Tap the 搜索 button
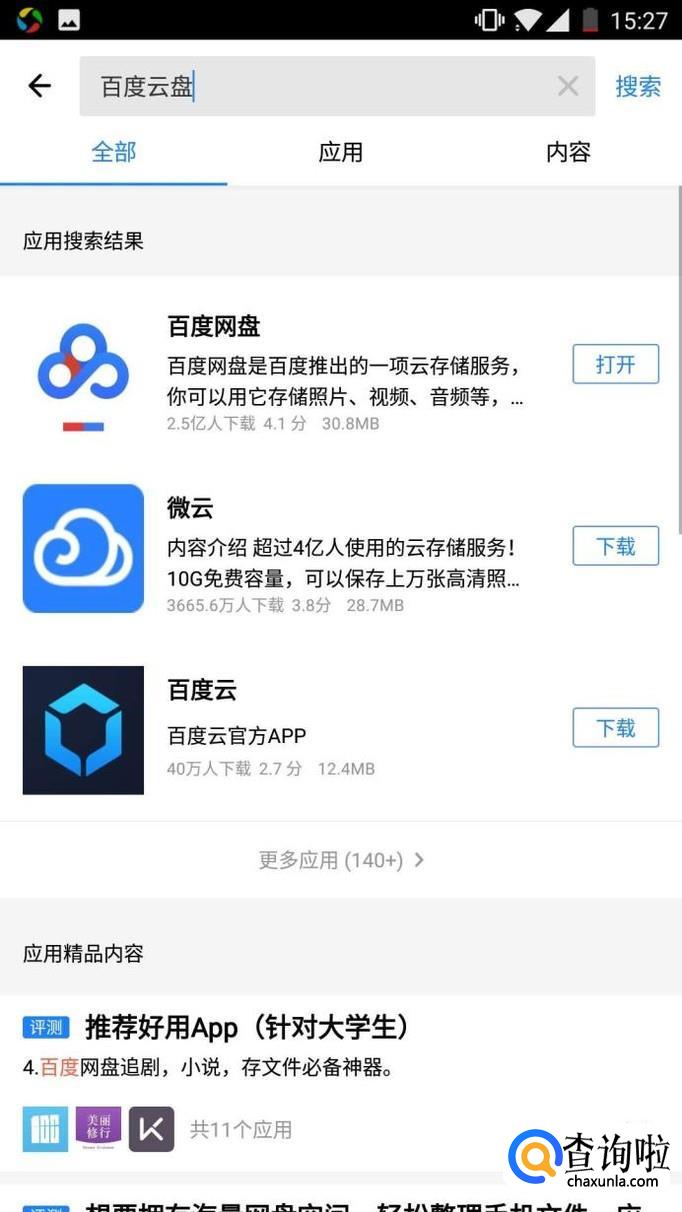This screenshot has width=682, height=1212. pyautogui.click(x=638, y=87)
